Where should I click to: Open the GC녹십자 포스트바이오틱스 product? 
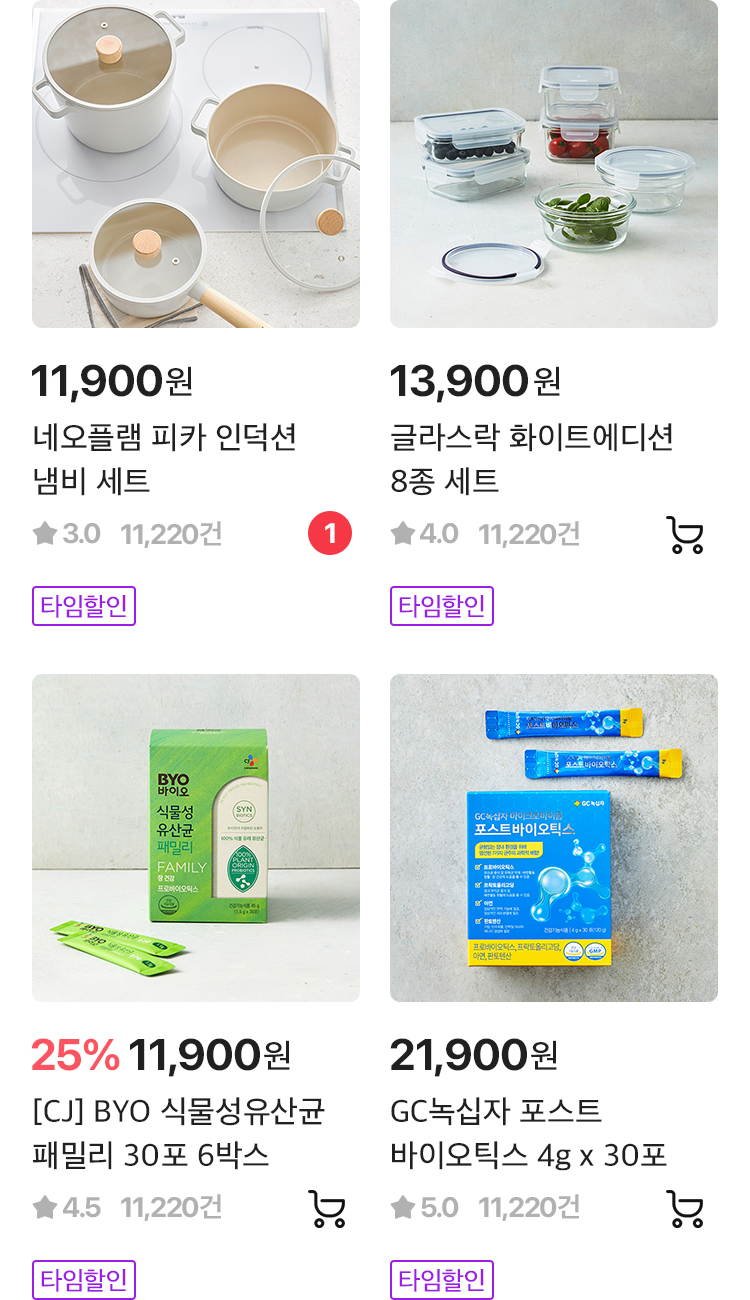(x=553, y=838)
